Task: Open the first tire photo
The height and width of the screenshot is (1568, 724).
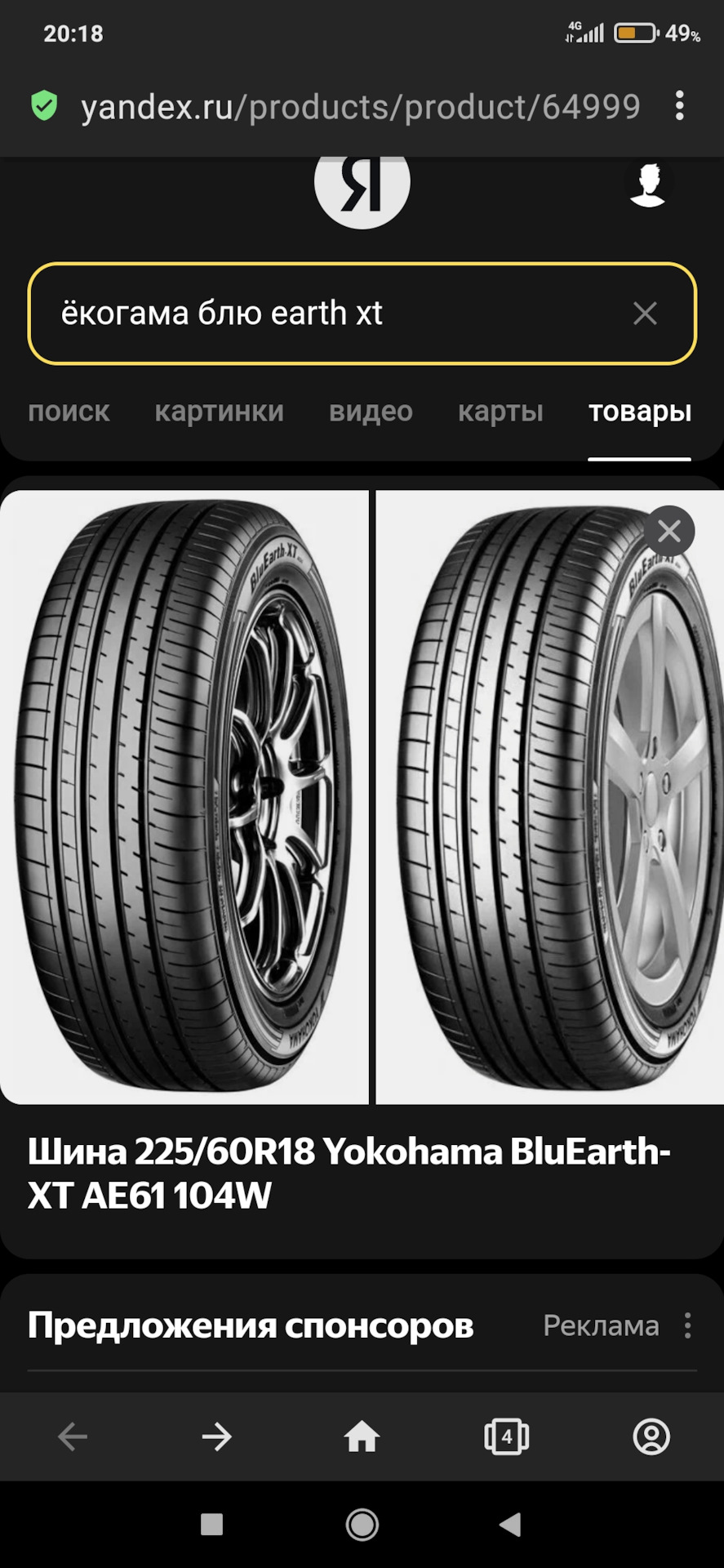Action: click(x=184, y=796)
